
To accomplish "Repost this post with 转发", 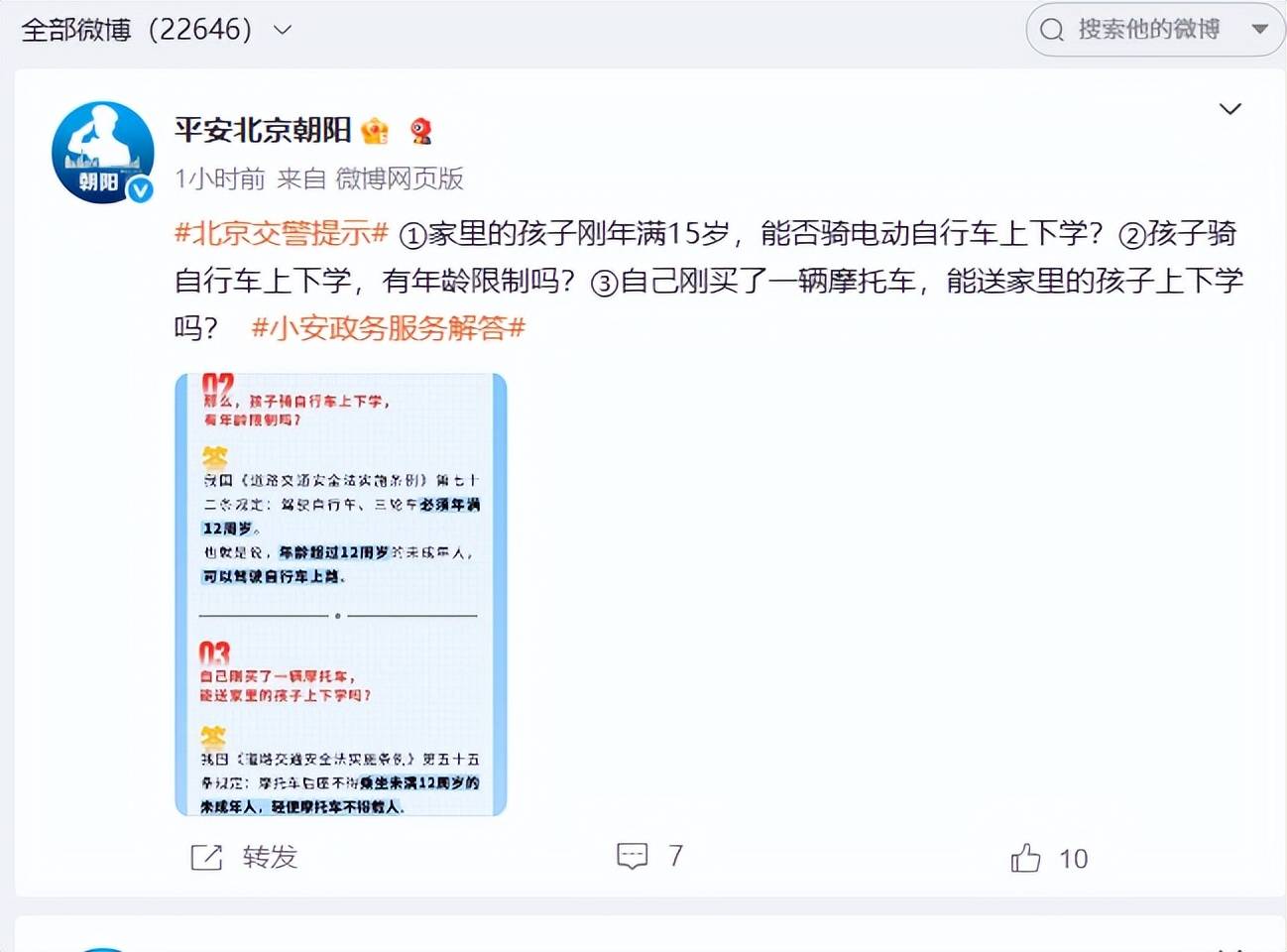I will click(x=244, y=857).
